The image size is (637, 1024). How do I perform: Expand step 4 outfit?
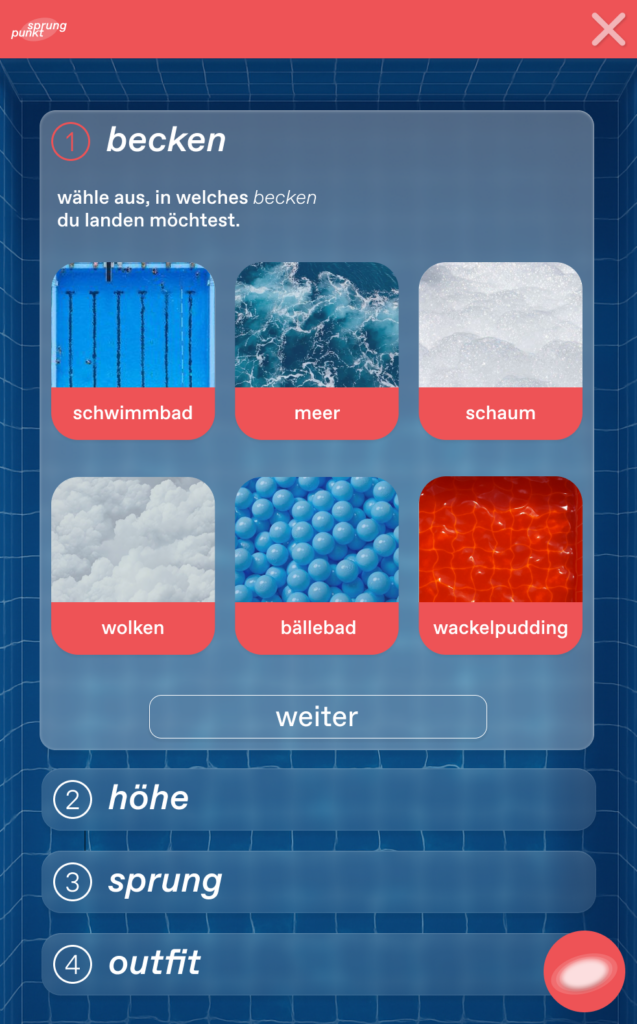(x=290, y=964)
